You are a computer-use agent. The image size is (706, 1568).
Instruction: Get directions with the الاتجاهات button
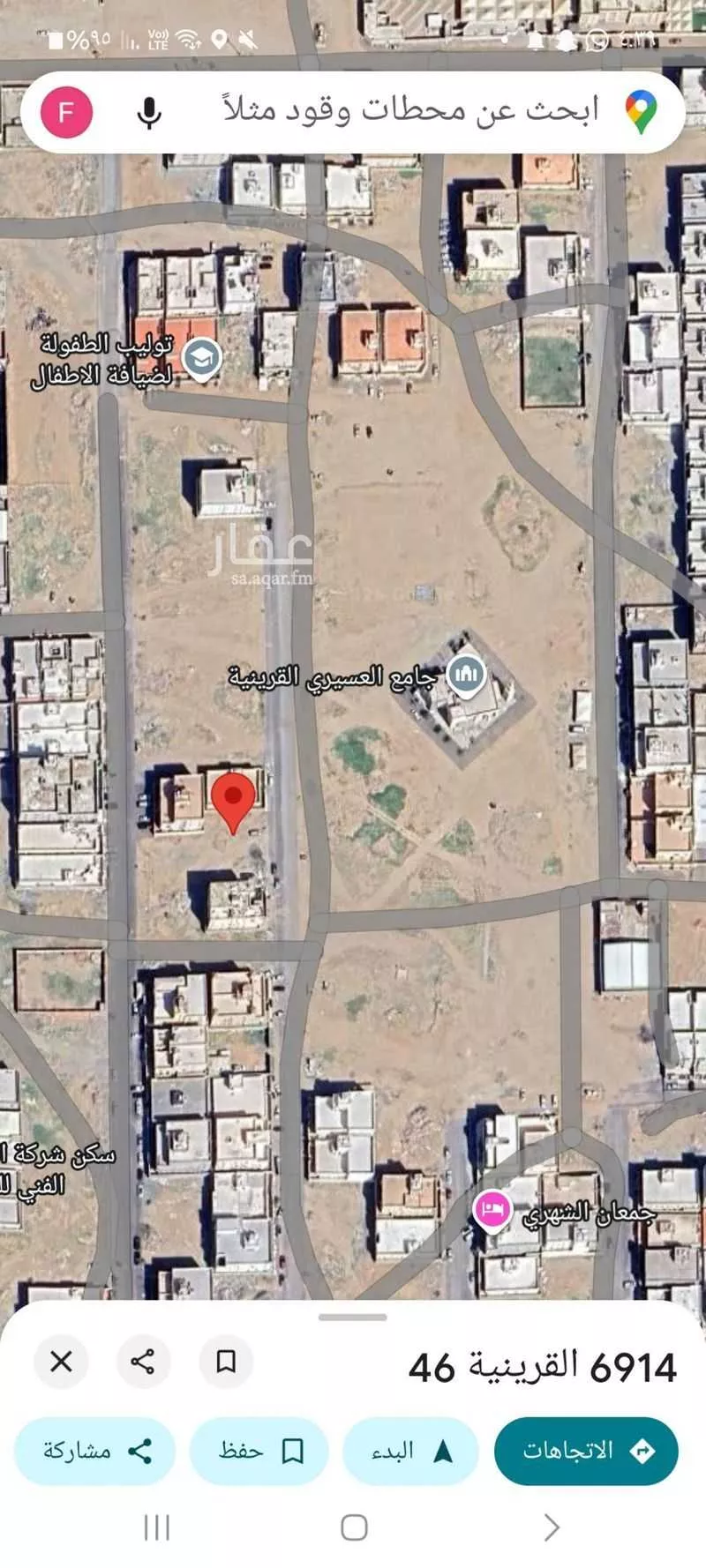tap(586, 1451)
